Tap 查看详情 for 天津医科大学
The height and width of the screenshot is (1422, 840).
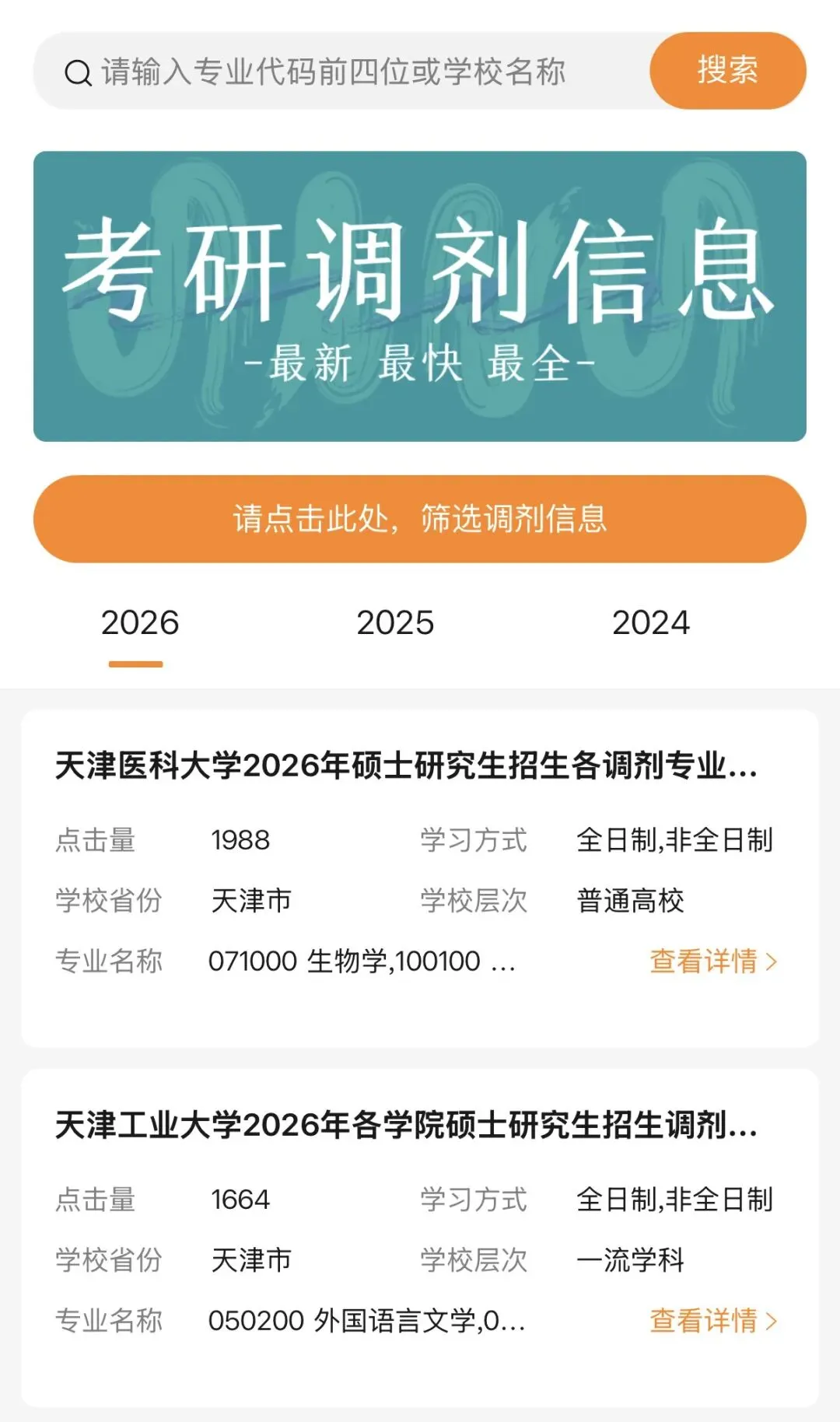point(714,961)
